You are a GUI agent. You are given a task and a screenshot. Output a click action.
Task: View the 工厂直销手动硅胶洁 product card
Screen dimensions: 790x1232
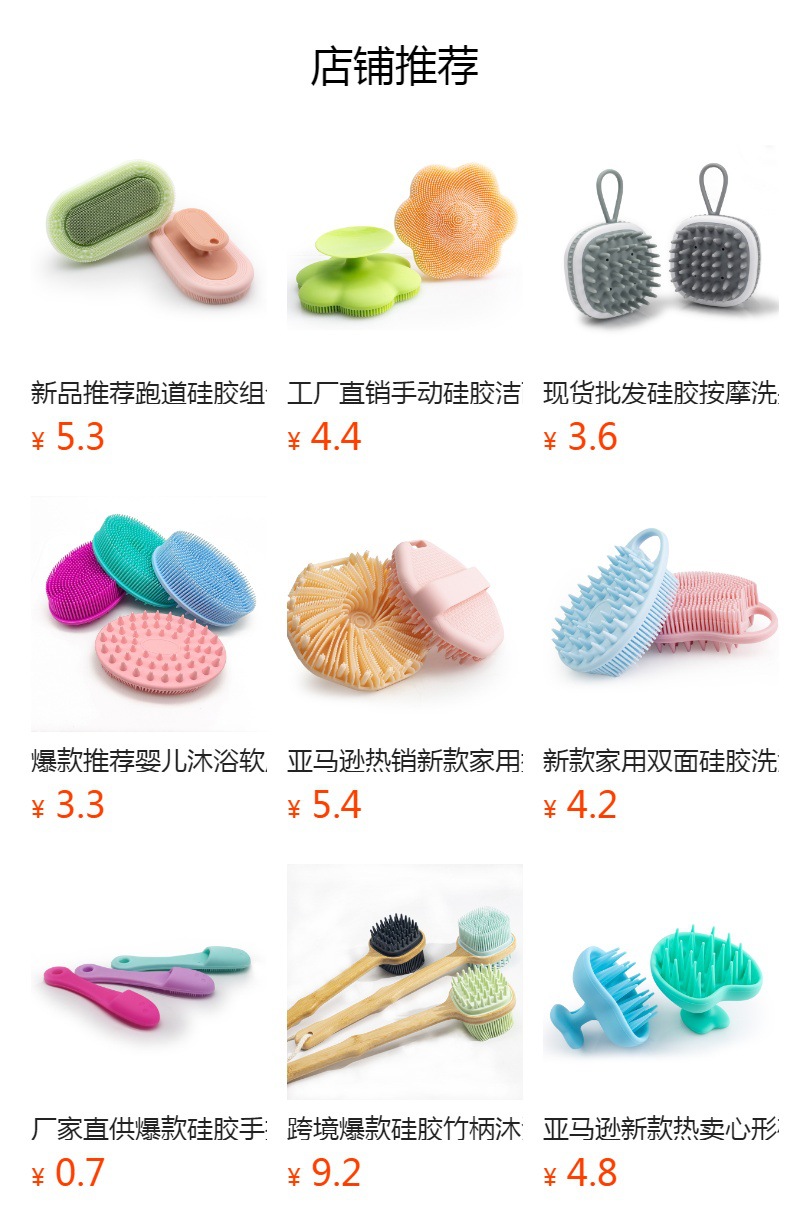click(404, 246)
